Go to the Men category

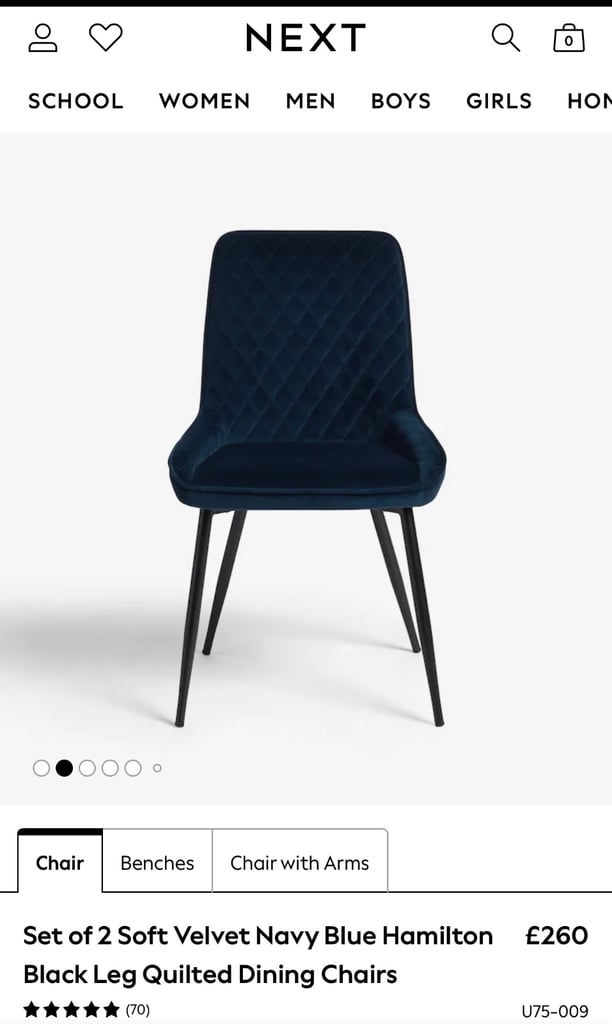pos(310,101)
